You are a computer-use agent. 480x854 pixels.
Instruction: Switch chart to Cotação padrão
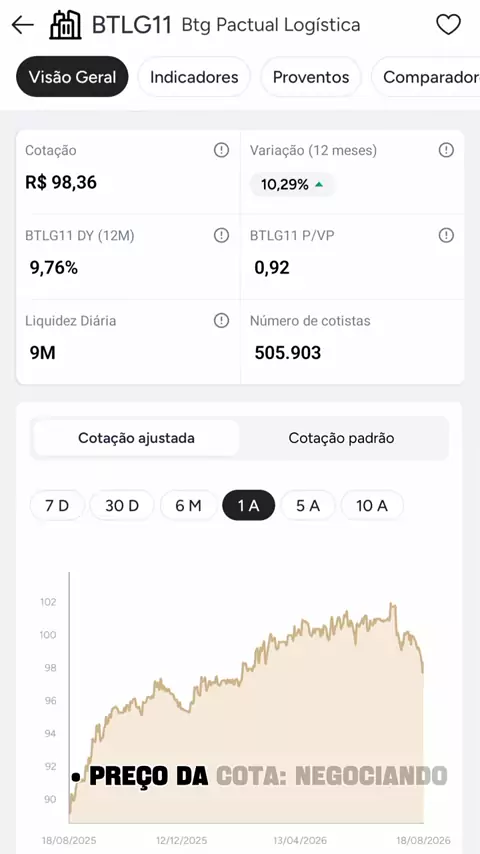point(342,438)
